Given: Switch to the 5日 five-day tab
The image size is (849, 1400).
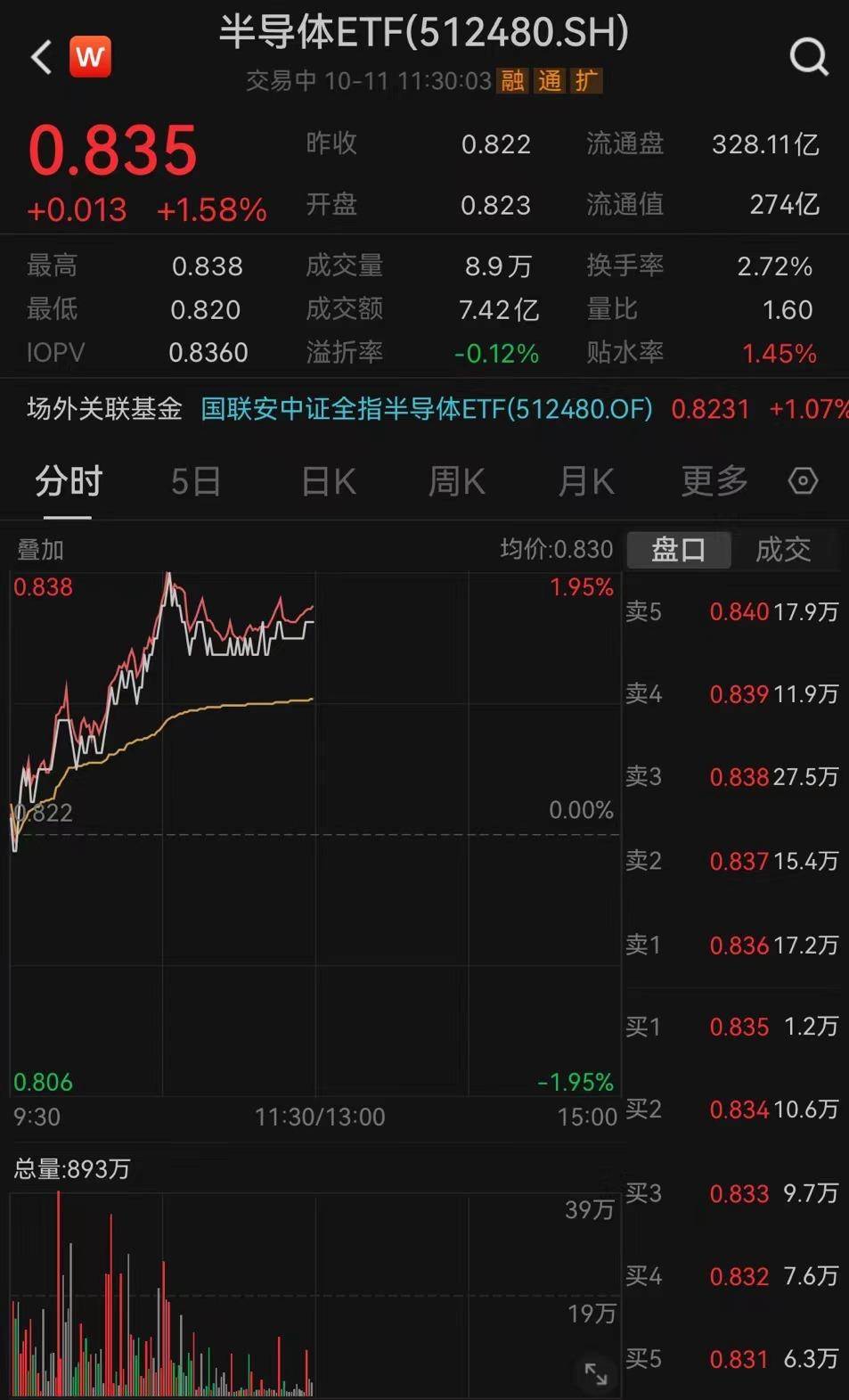Looking at the screenshot, I should (194, 480).
